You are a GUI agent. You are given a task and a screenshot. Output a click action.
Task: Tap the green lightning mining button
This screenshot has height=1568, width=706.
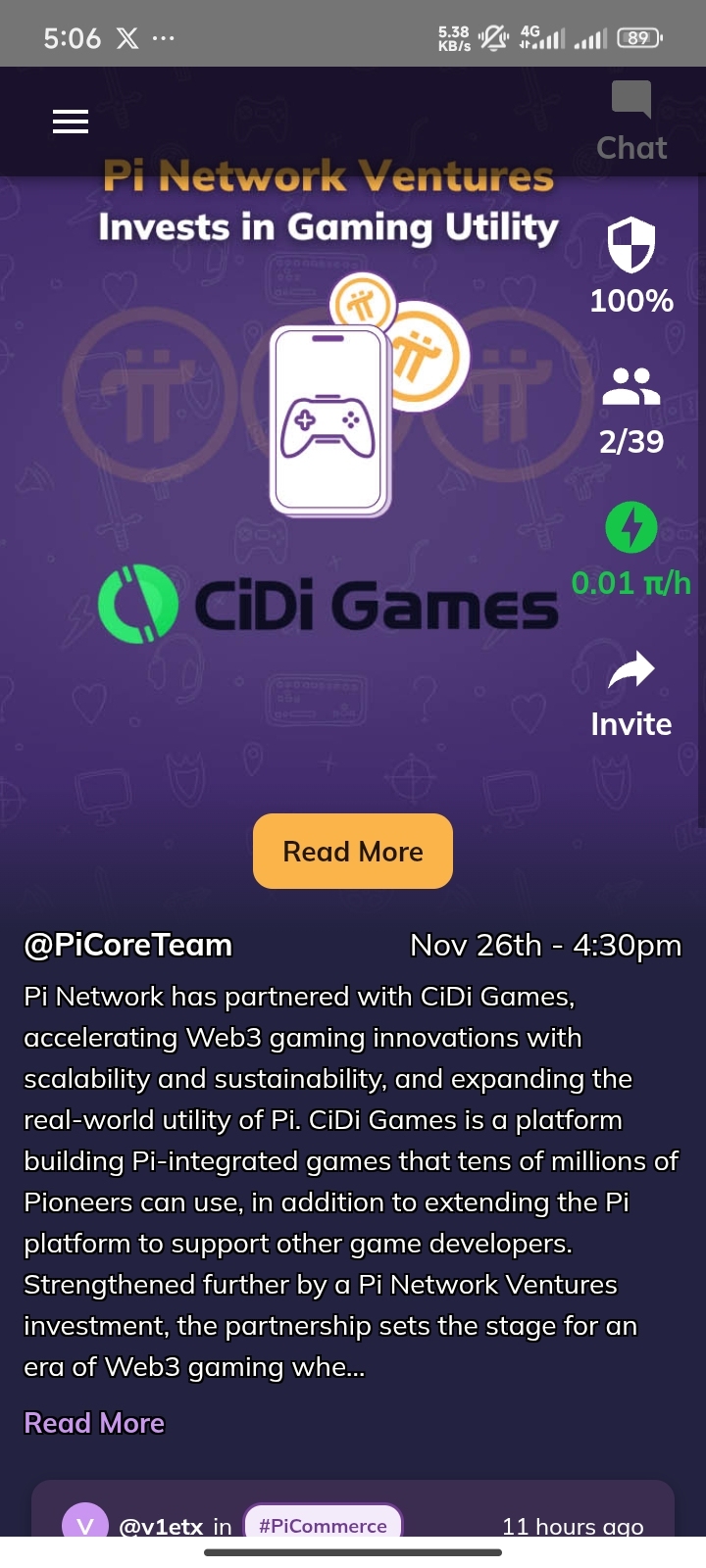pyautogui.click(x=631, y=527)
